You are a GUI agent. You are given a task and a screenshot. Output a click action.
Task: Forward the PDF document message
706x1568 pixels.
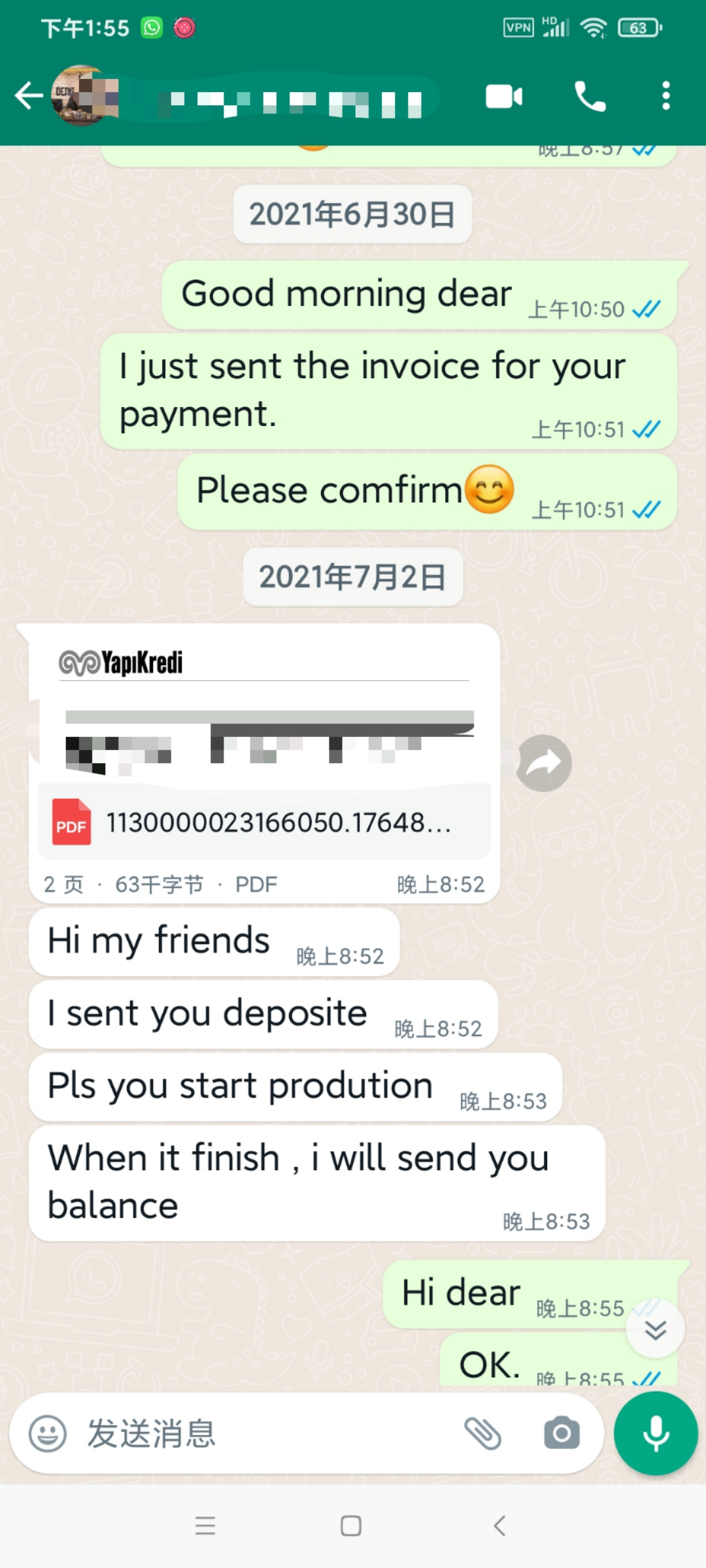pos(544,763)
